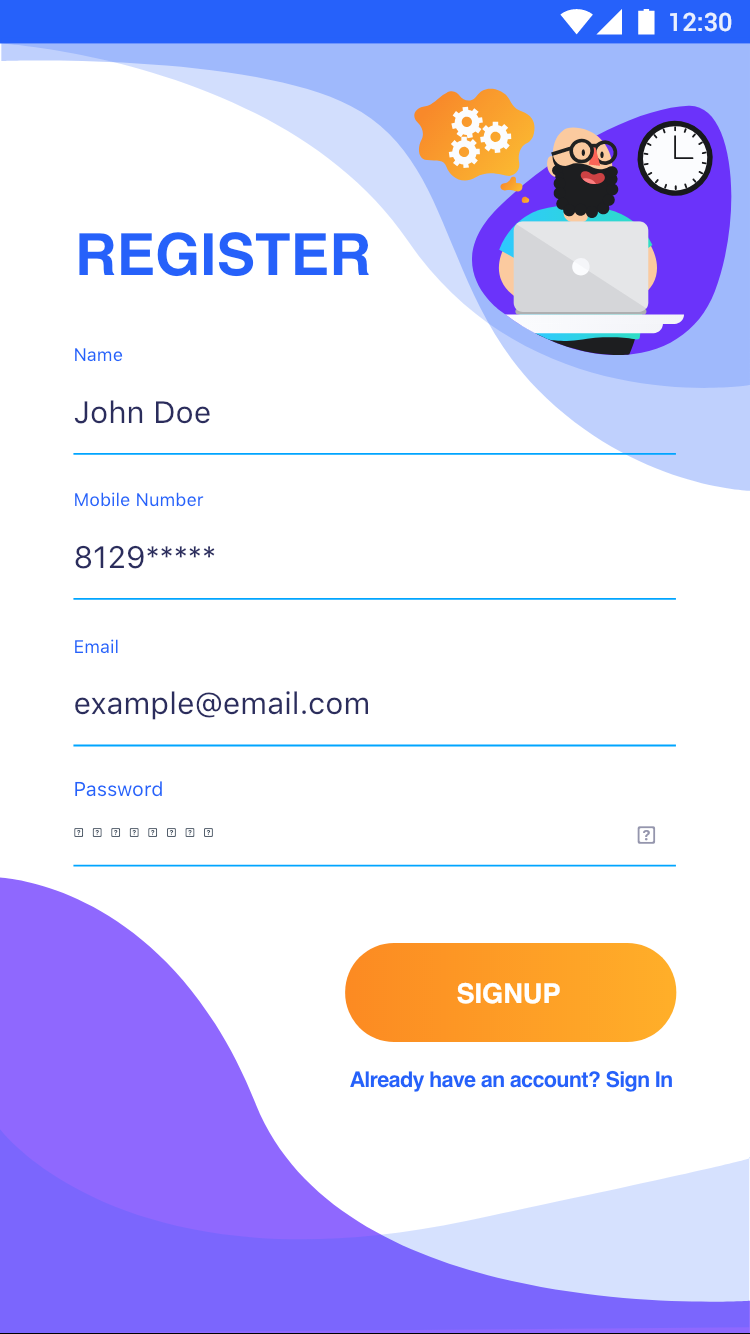Screen dimensions: 750x1334
Task: Open the Already have an account Sign In link
Action: point(511,1080)
